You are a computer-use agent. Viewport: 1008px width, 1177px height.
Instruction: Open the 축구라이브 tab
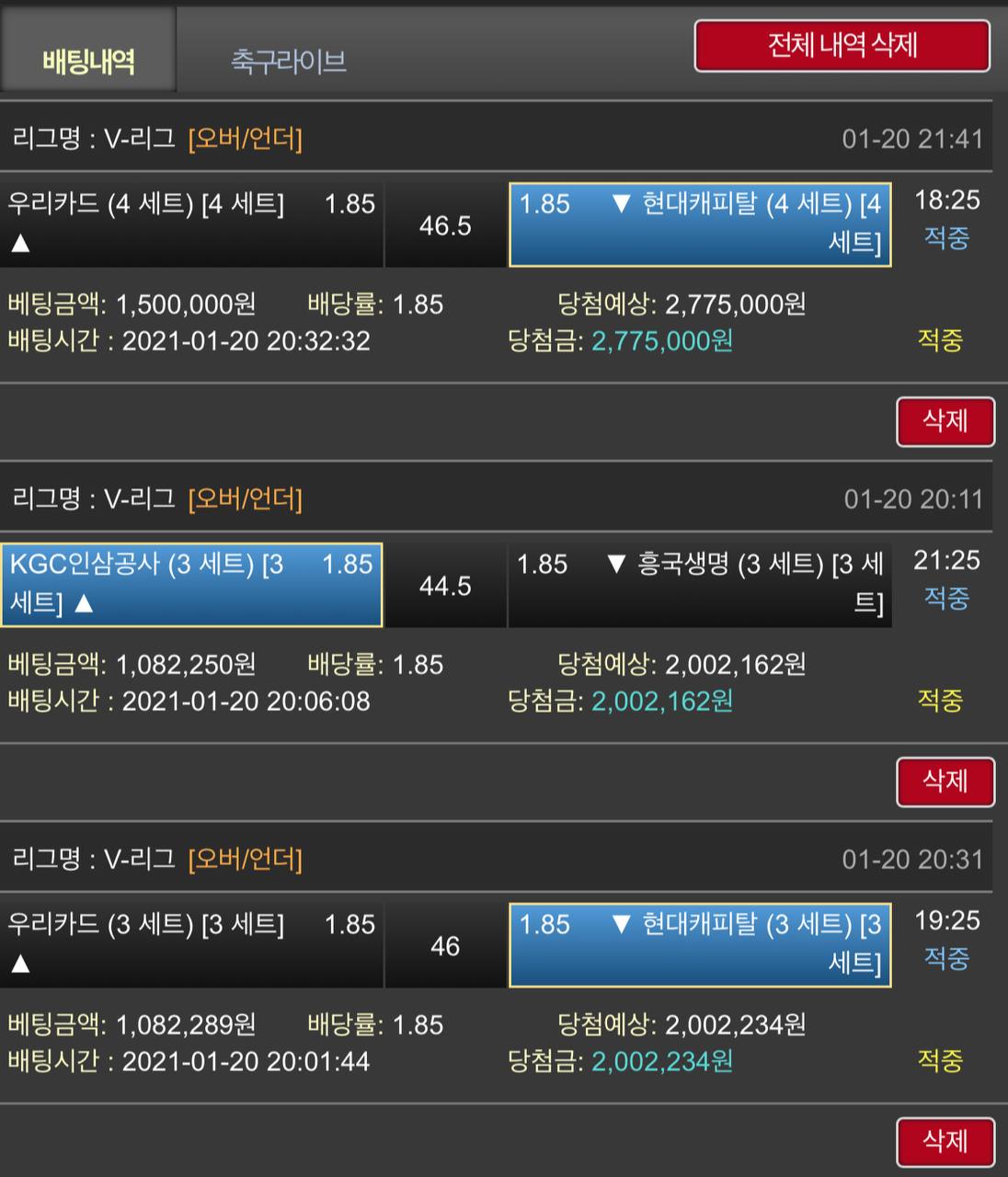point(288,61)
